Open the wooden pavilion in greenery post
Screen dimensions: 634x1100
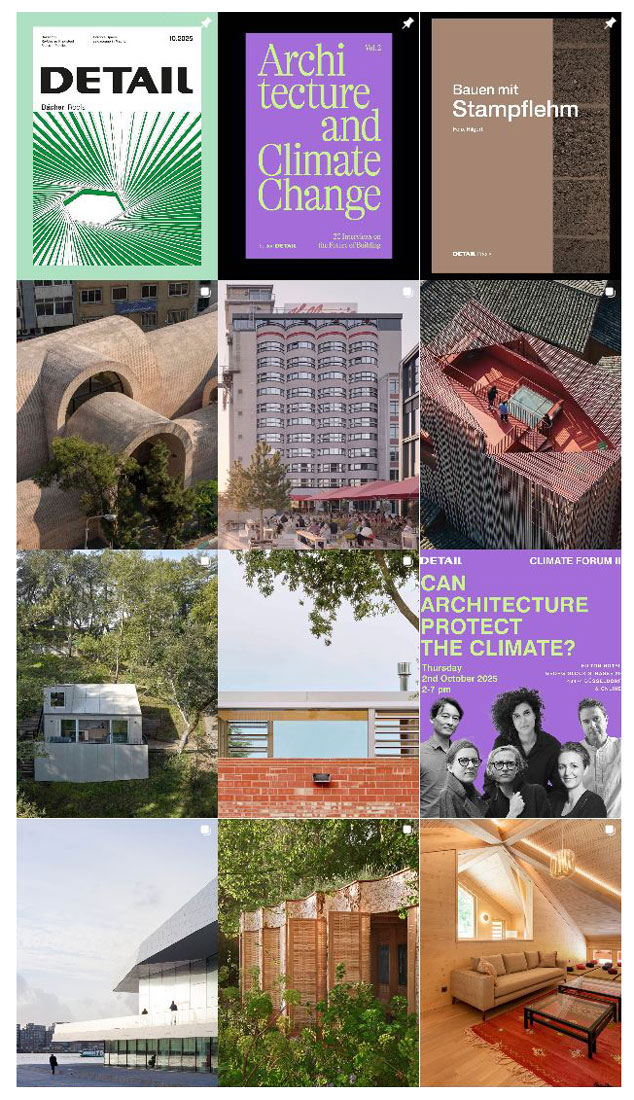(x=318, y=953)
